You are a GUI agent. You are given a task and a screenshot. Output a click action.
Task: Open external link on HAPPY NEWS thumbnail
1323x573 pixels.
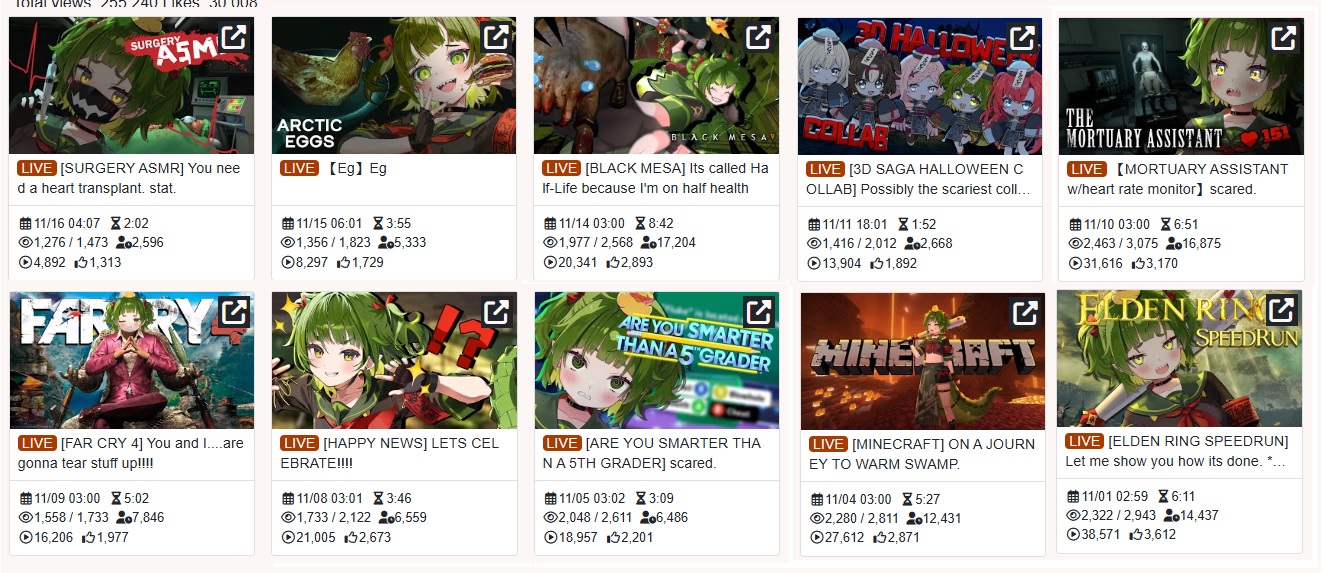pos(497,313)
